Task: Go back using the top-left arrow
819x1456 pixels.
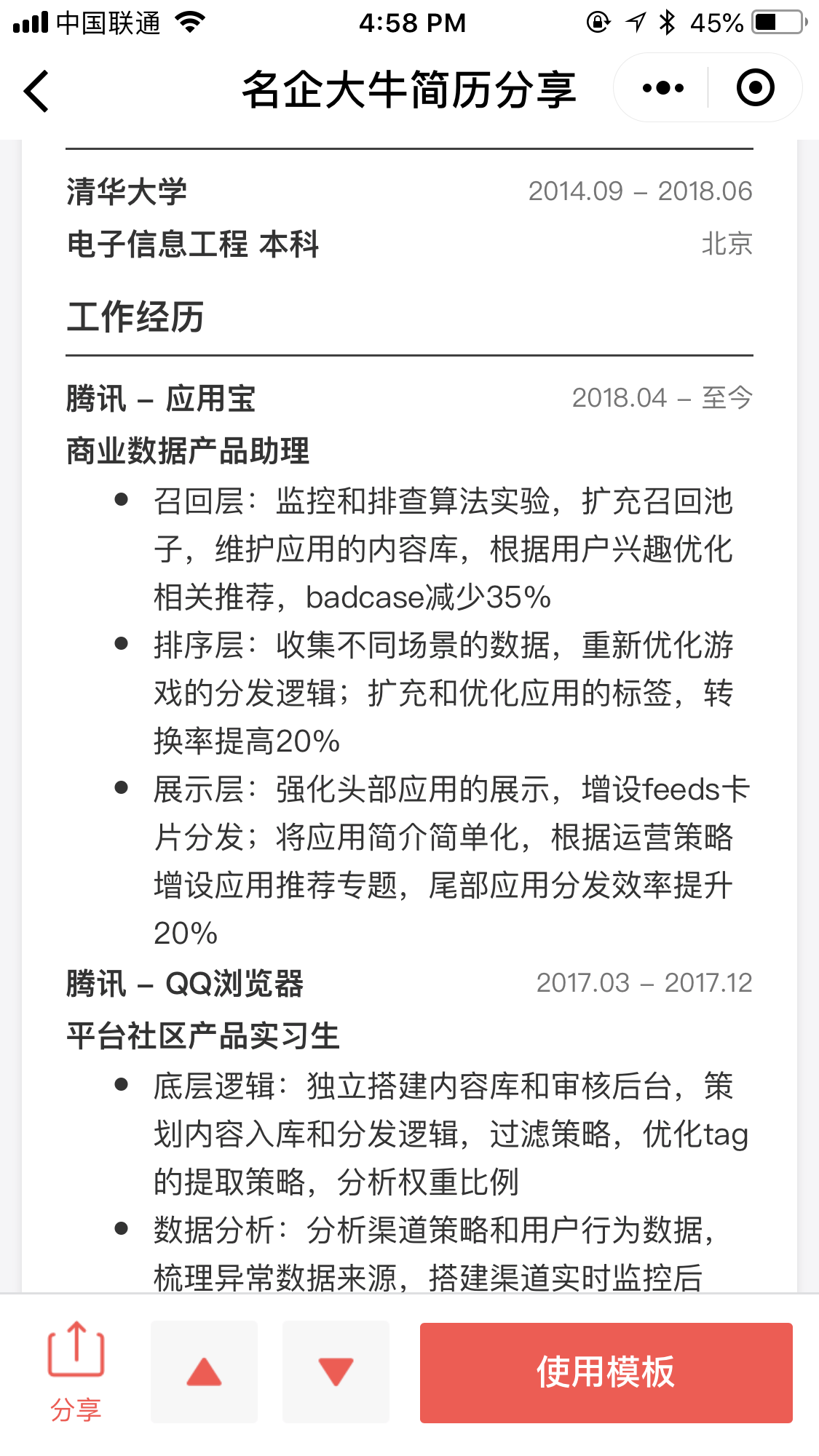Action: (36, 91)
